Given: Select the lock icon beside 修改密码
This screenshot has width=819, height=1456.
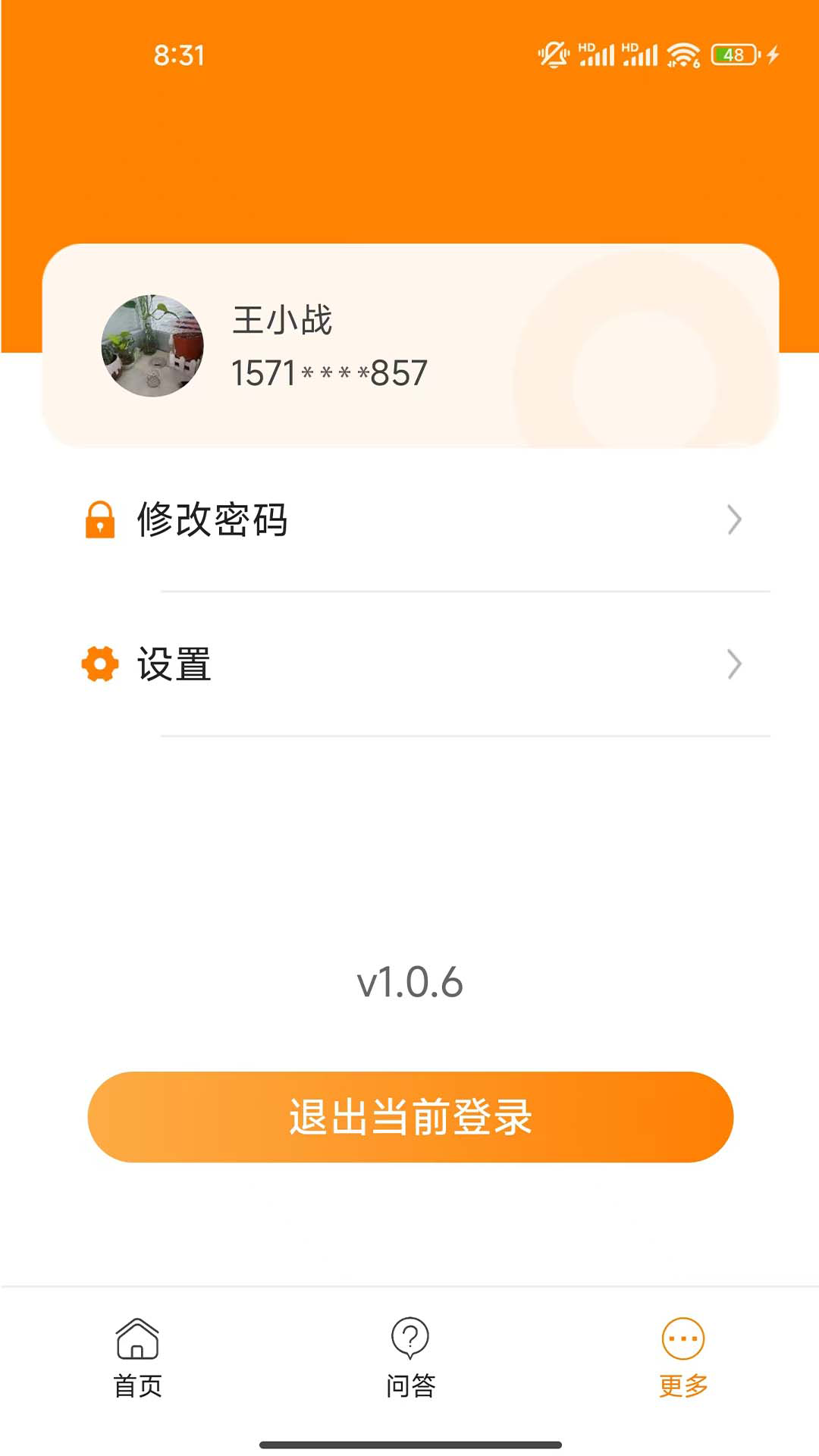Looking at the screenshot, I should pos(100,519).
